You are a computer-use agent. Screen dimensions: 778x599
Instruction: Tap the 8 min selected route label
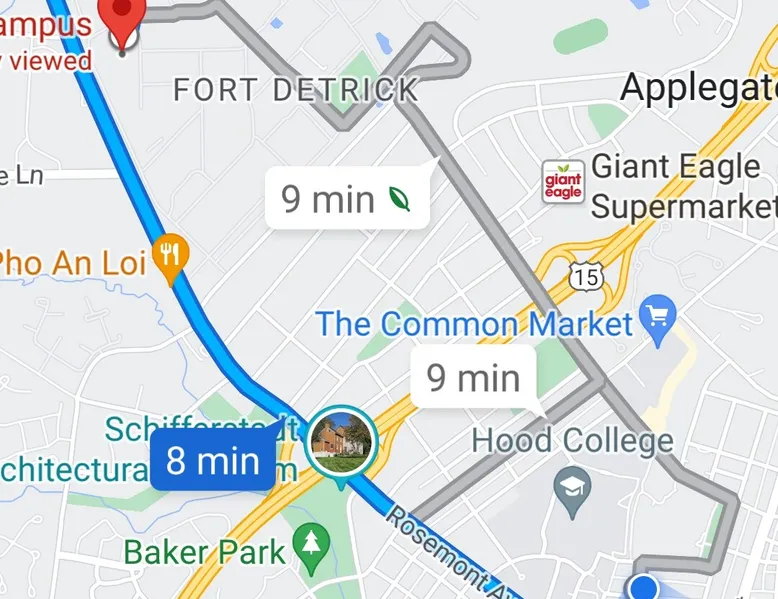pos(212,461)
